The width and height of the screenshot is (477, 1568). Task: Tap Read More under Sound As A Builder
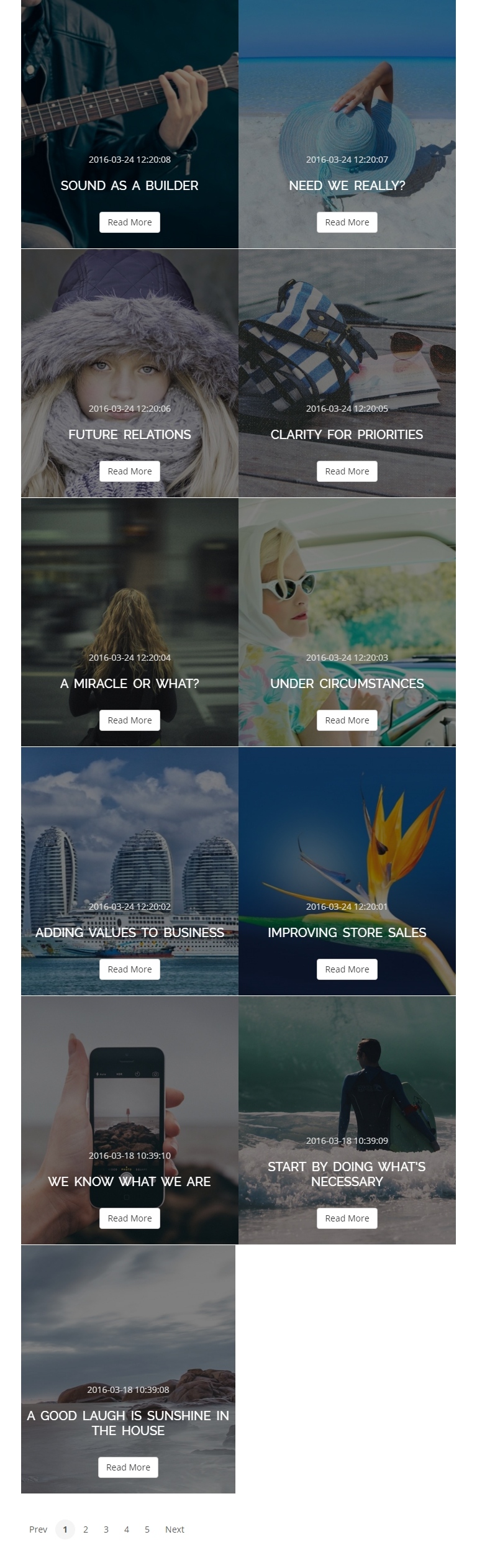point(129,222)
